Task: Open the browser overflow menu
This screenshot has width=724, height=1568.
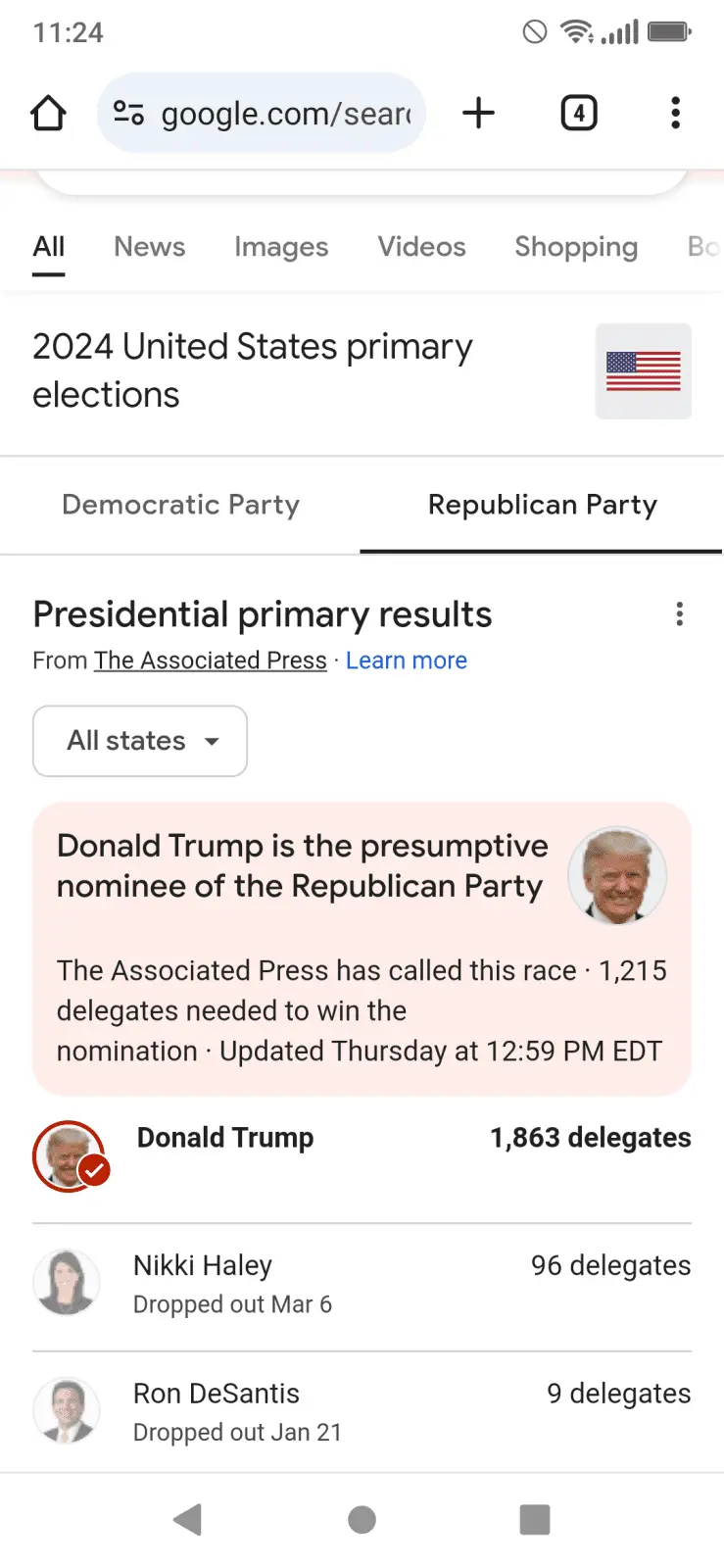Action: 675,114
